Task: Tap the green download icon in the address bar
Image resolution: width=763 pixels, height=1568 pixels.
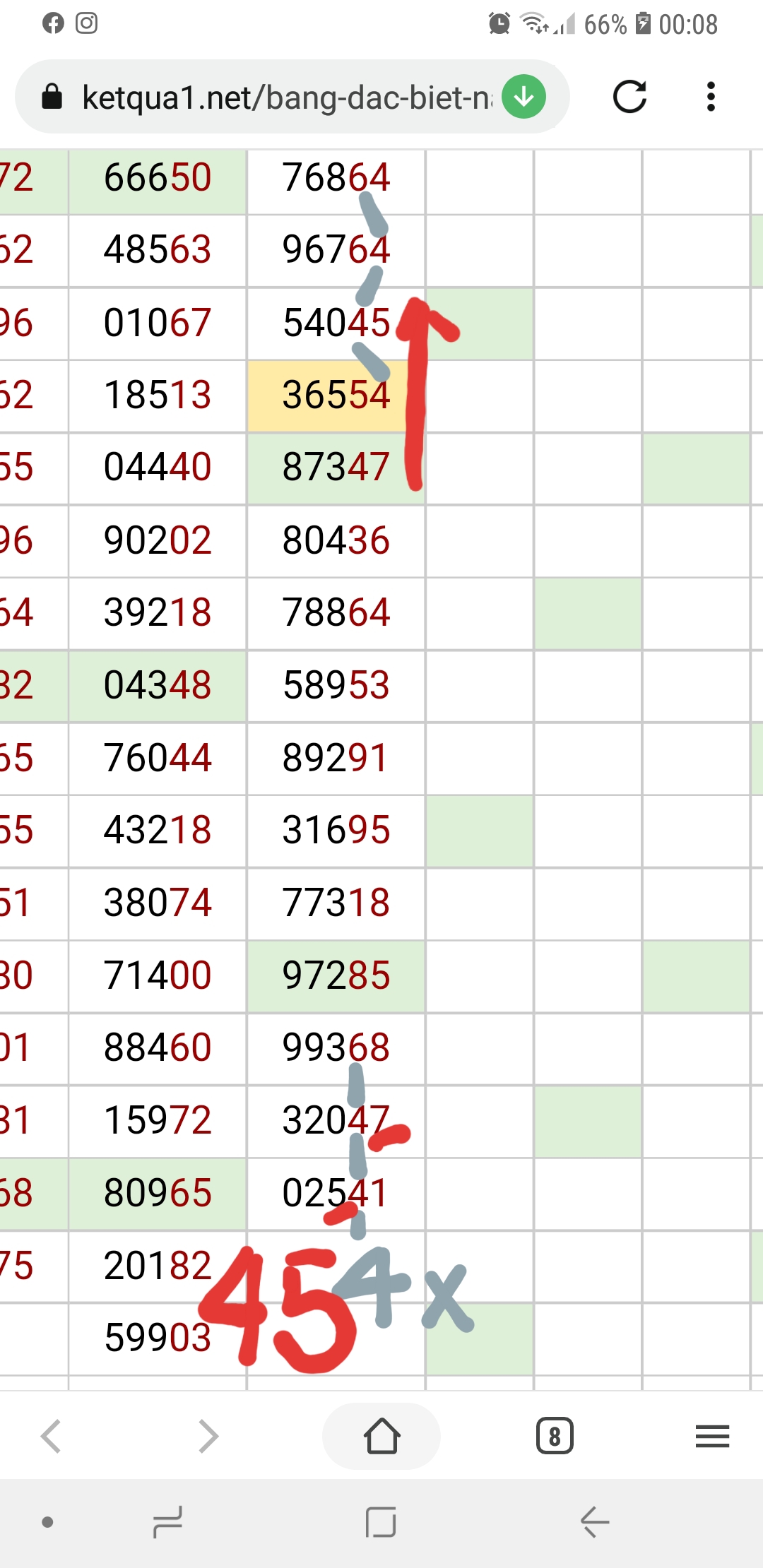Action: (x=524, y=97)
